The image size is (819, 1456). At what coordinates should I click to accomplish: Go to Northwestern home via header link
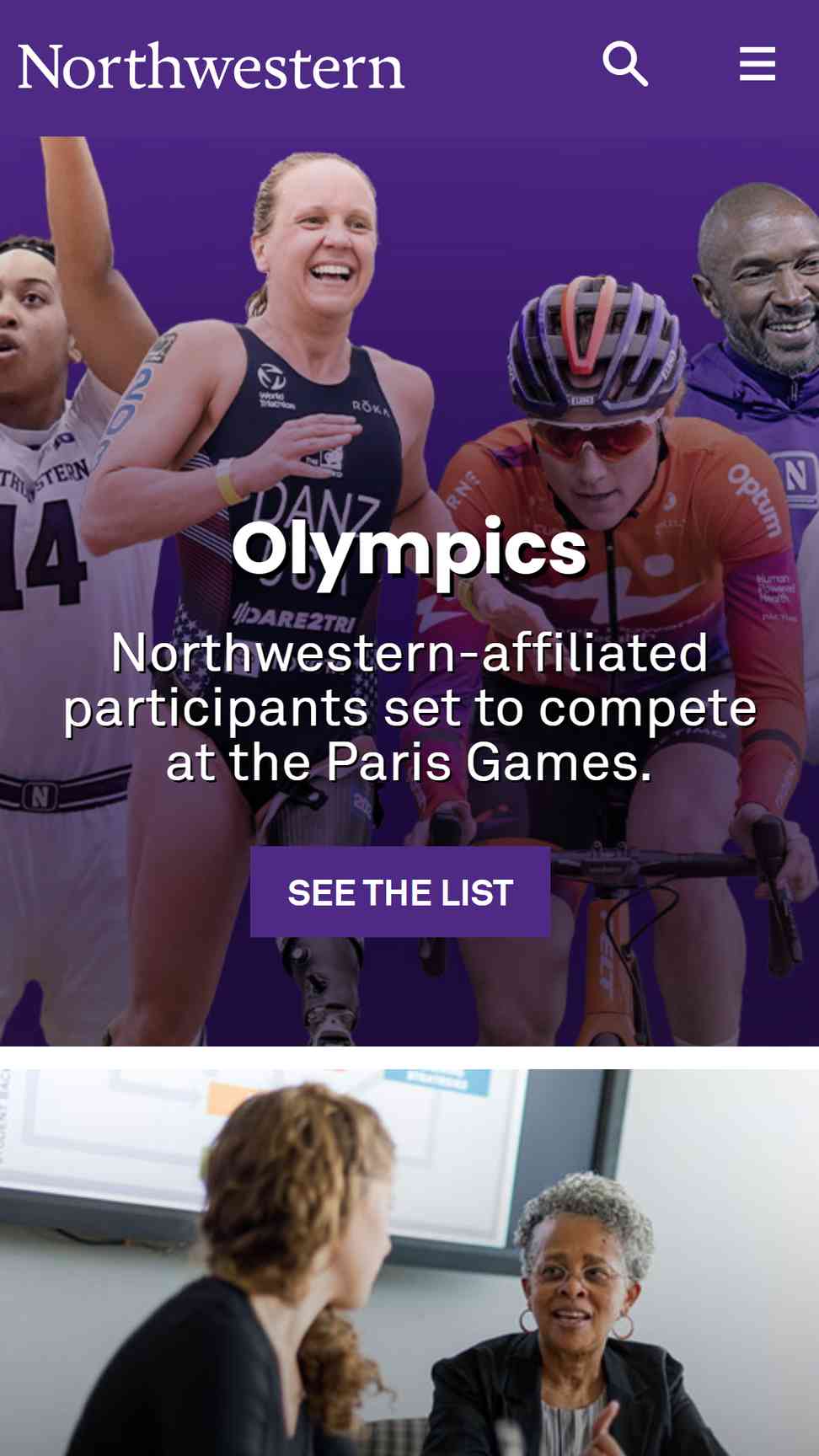point(211,67)
